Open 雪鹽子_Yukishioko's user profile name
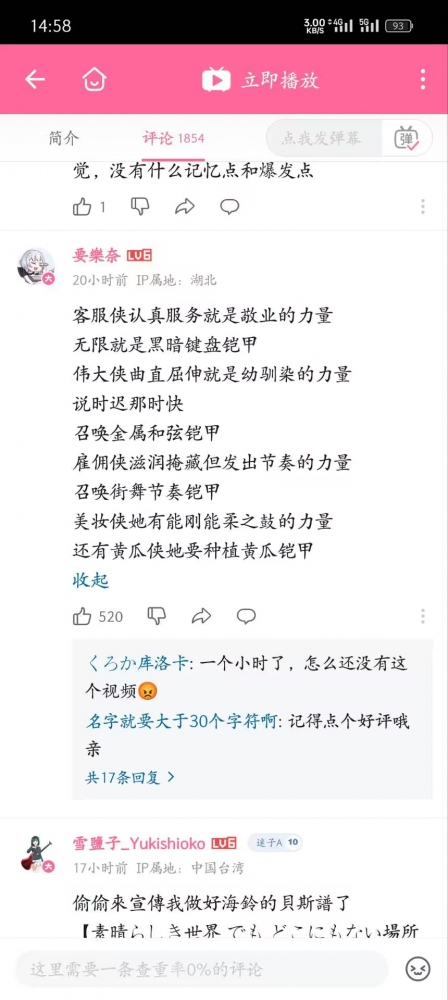The image size is (448, 1000). (139, 843)
